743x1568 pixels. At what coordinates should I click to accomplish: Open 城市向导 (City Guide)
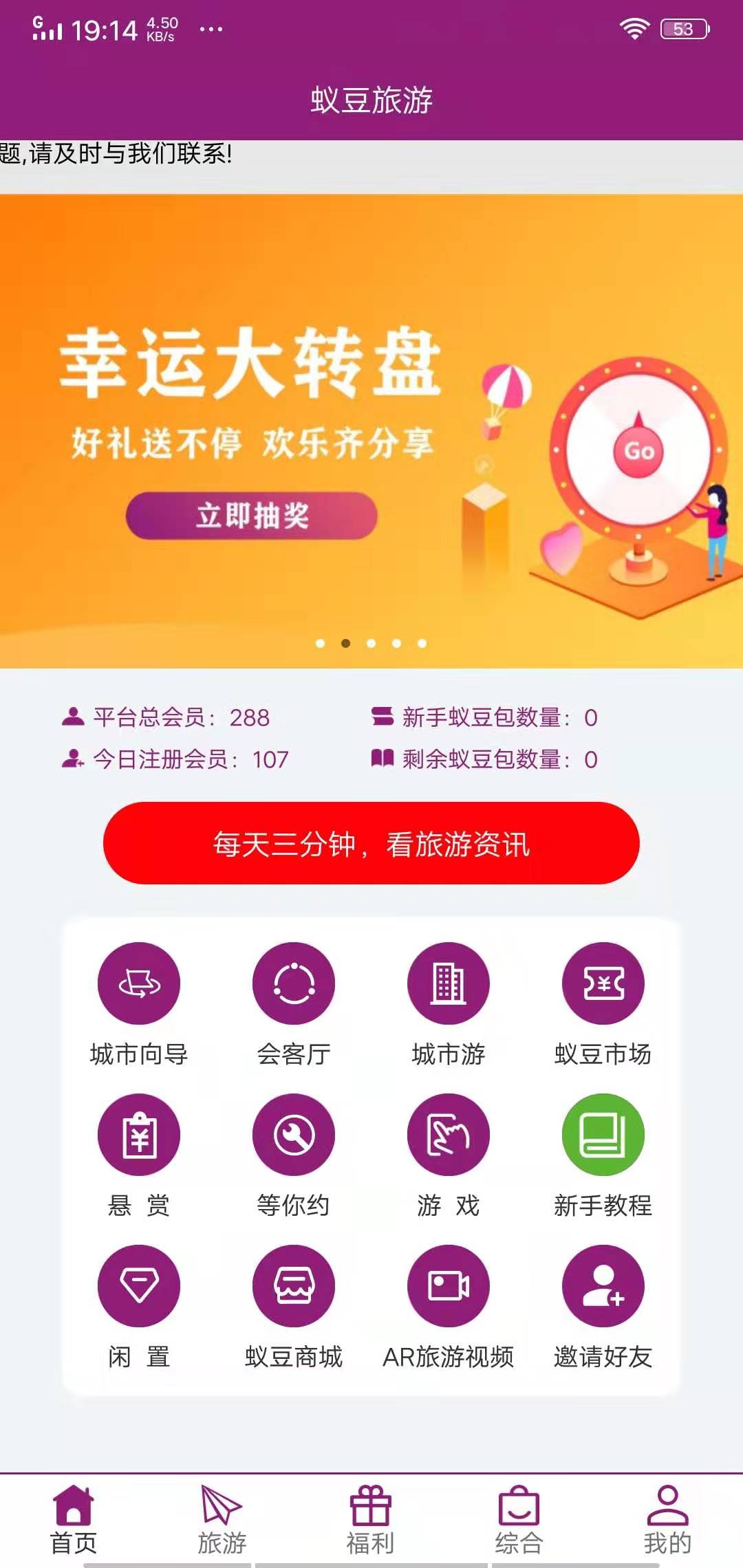pos(140,983)
